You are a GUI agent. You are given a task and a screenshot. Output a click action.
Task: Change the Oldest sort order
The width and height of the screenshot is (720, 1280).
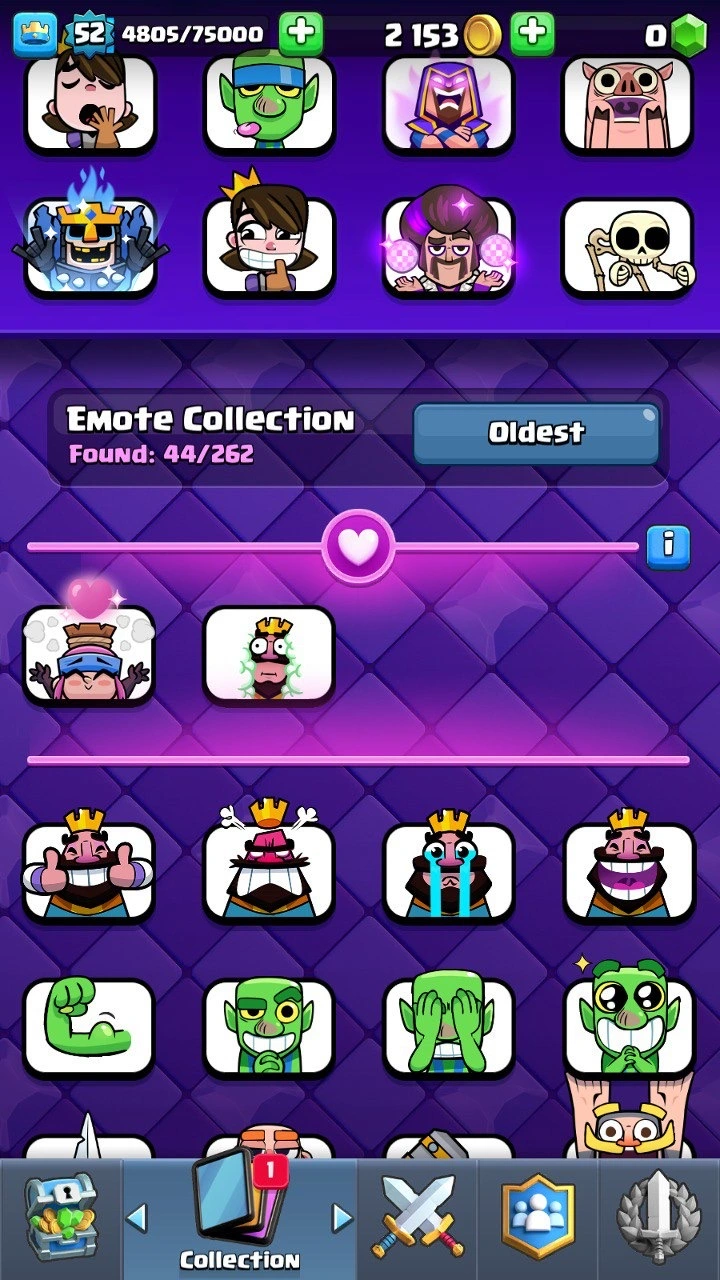coord(536,433)
